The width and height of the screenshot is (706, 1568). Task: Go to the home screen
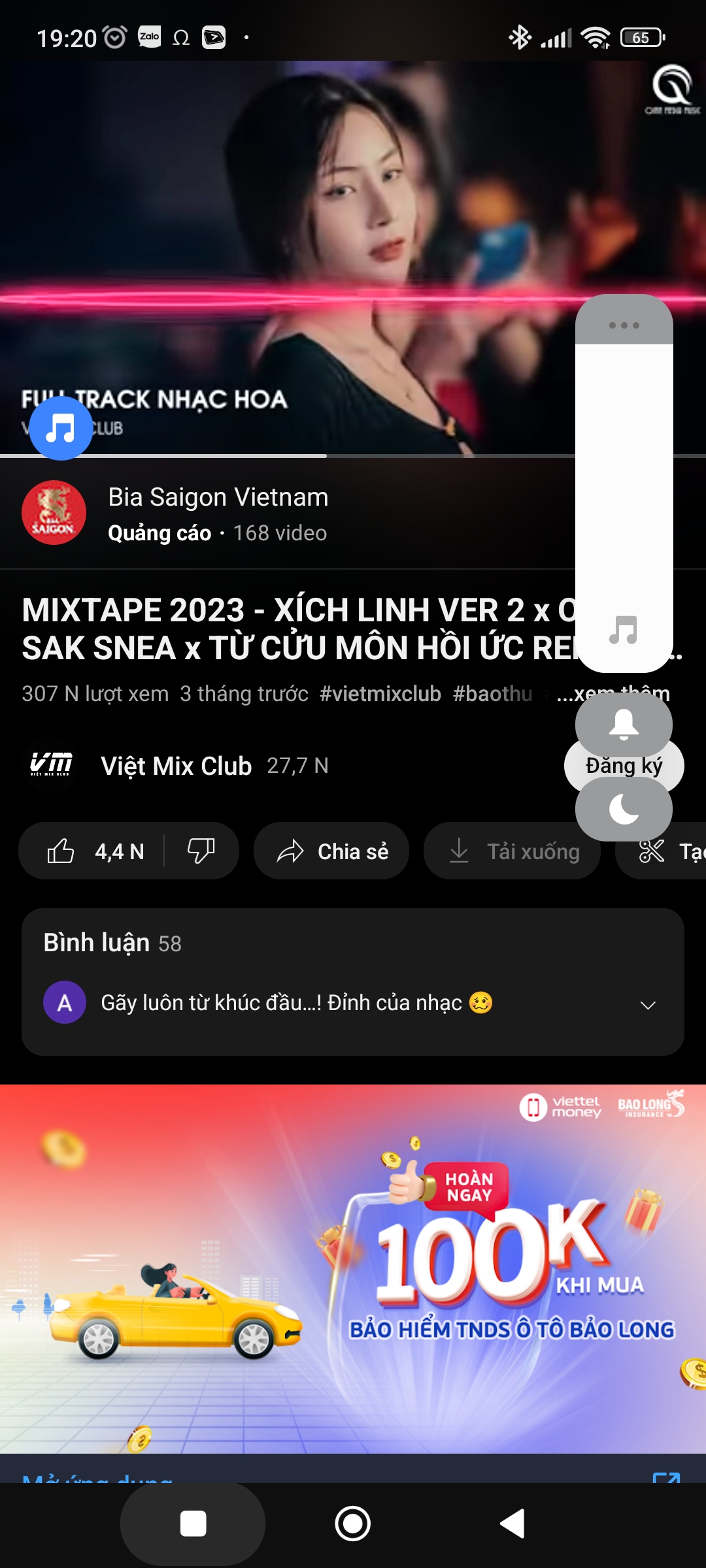(x=352, y=1524)
